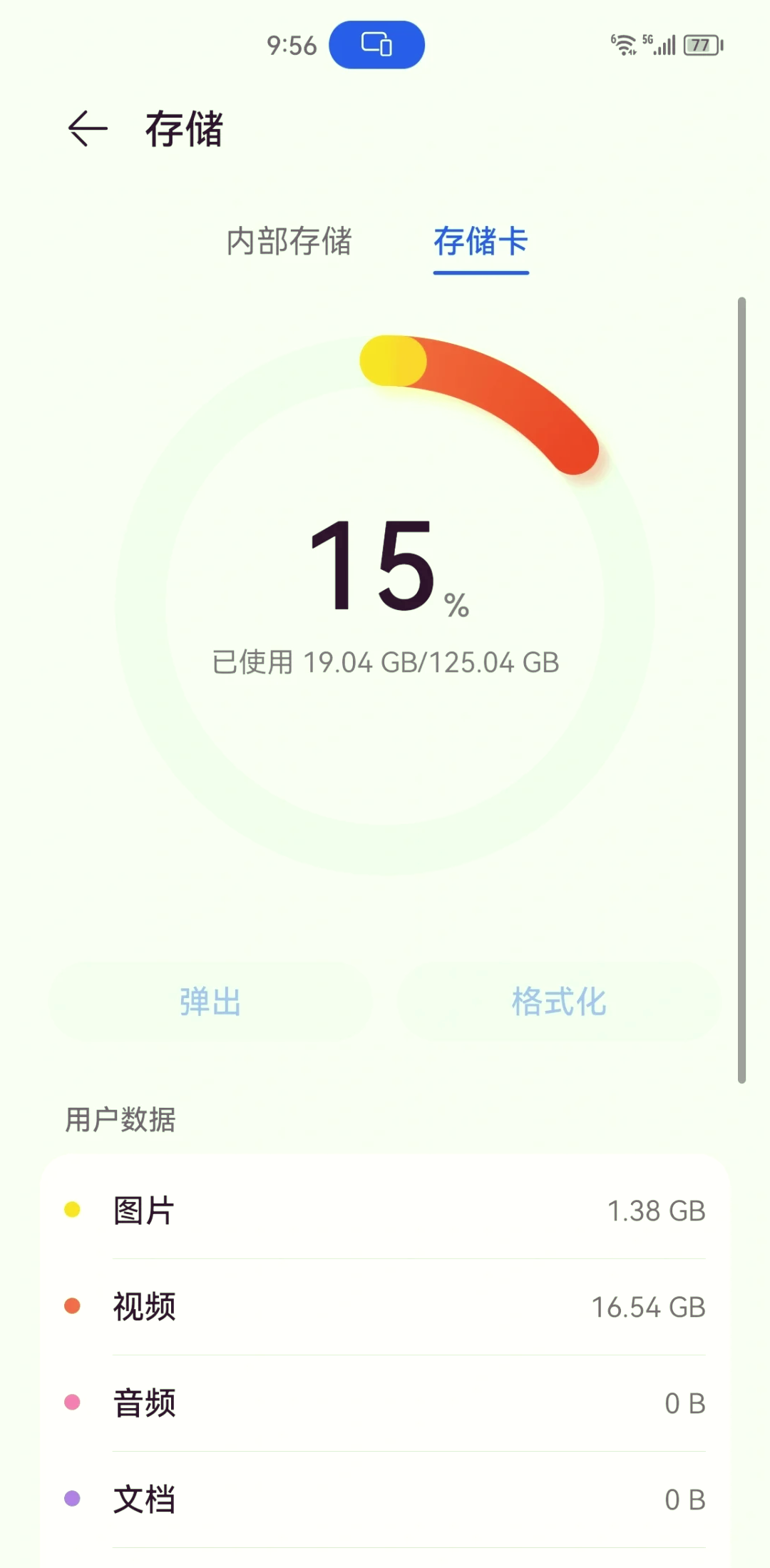
Task: Open the 图片 storage row
Action: pyautogui.click(x=385, y=1211)
